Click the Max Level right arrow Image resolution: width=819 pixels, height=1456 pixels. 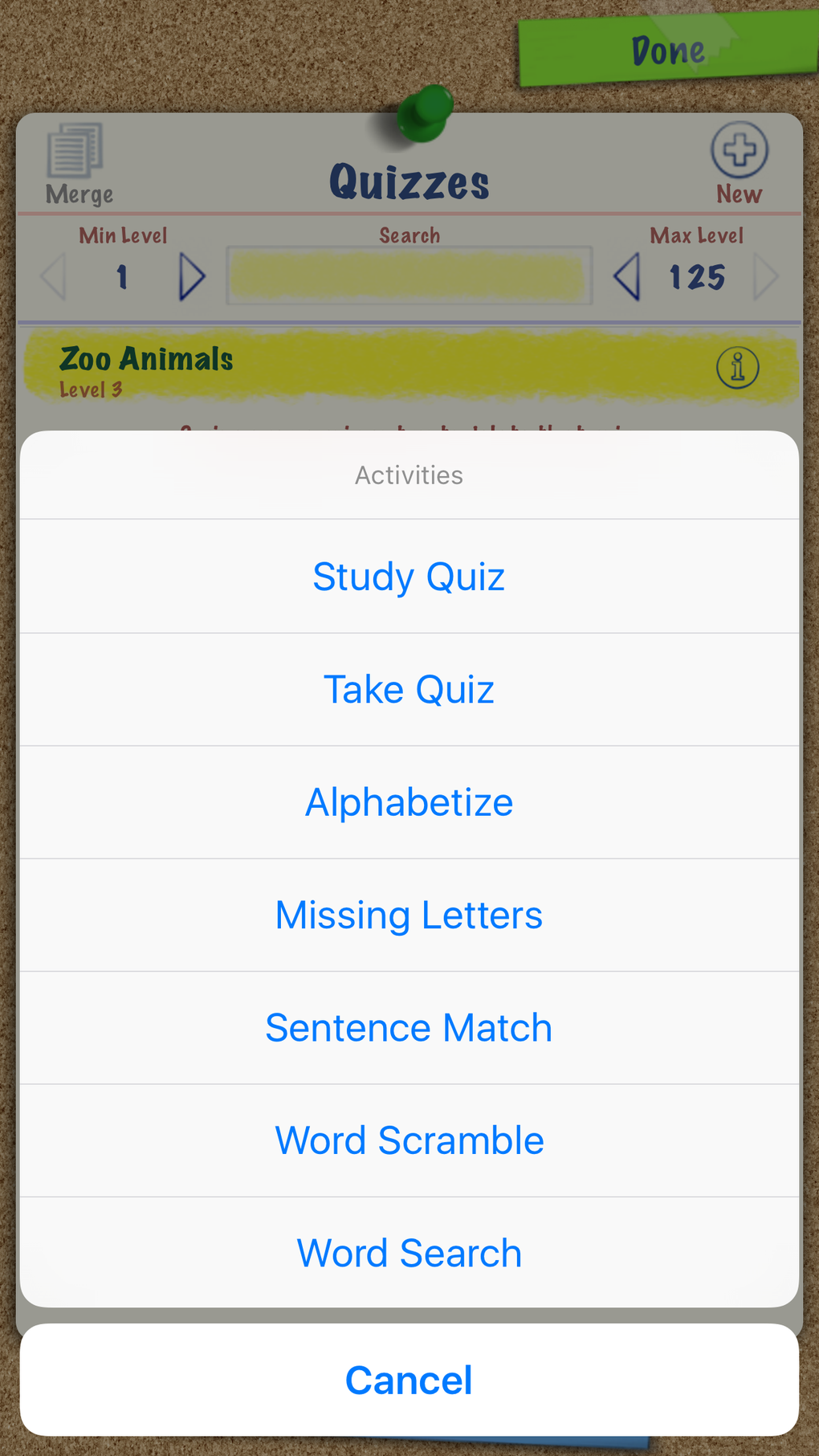[x=766, y=275]
